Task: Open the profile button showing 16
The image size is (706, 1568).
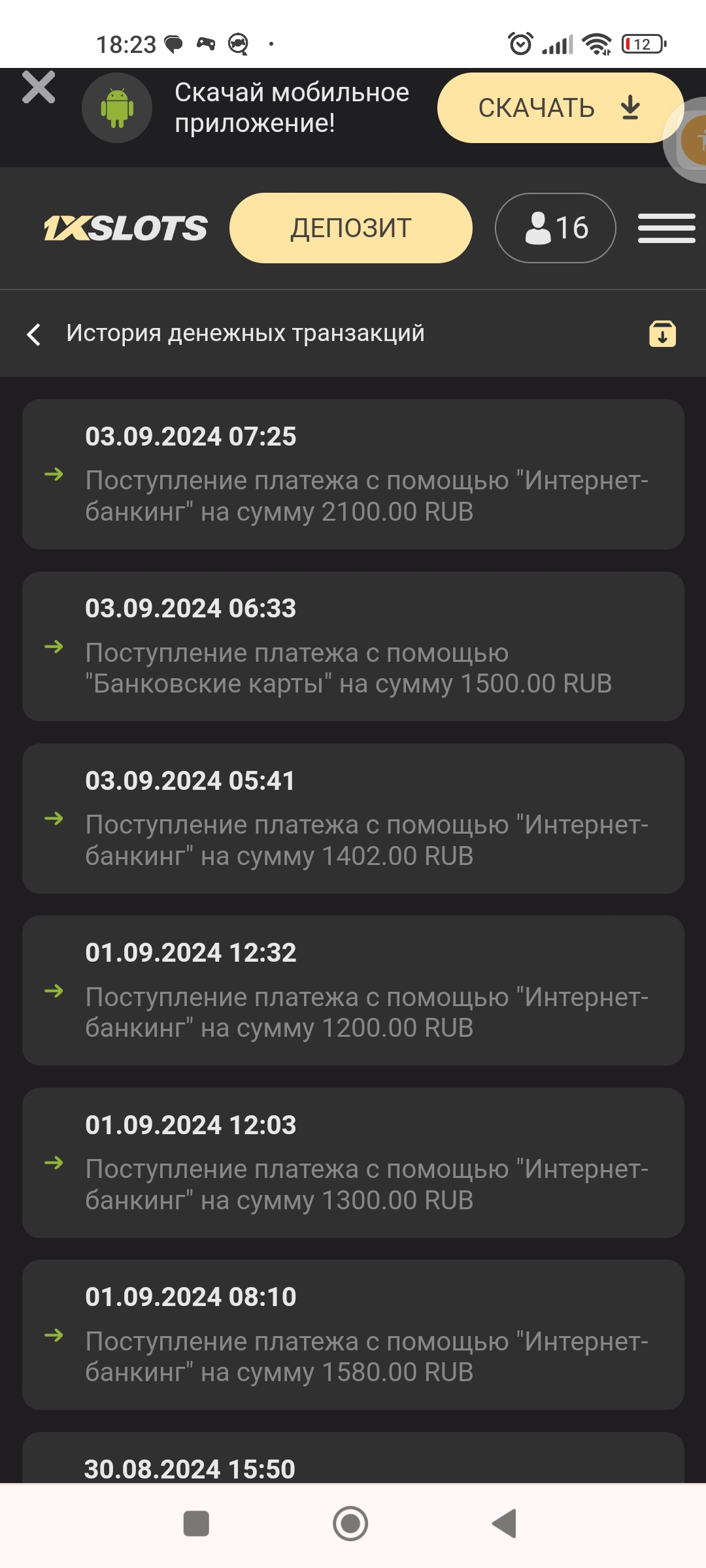Action: tap(555, 228)
